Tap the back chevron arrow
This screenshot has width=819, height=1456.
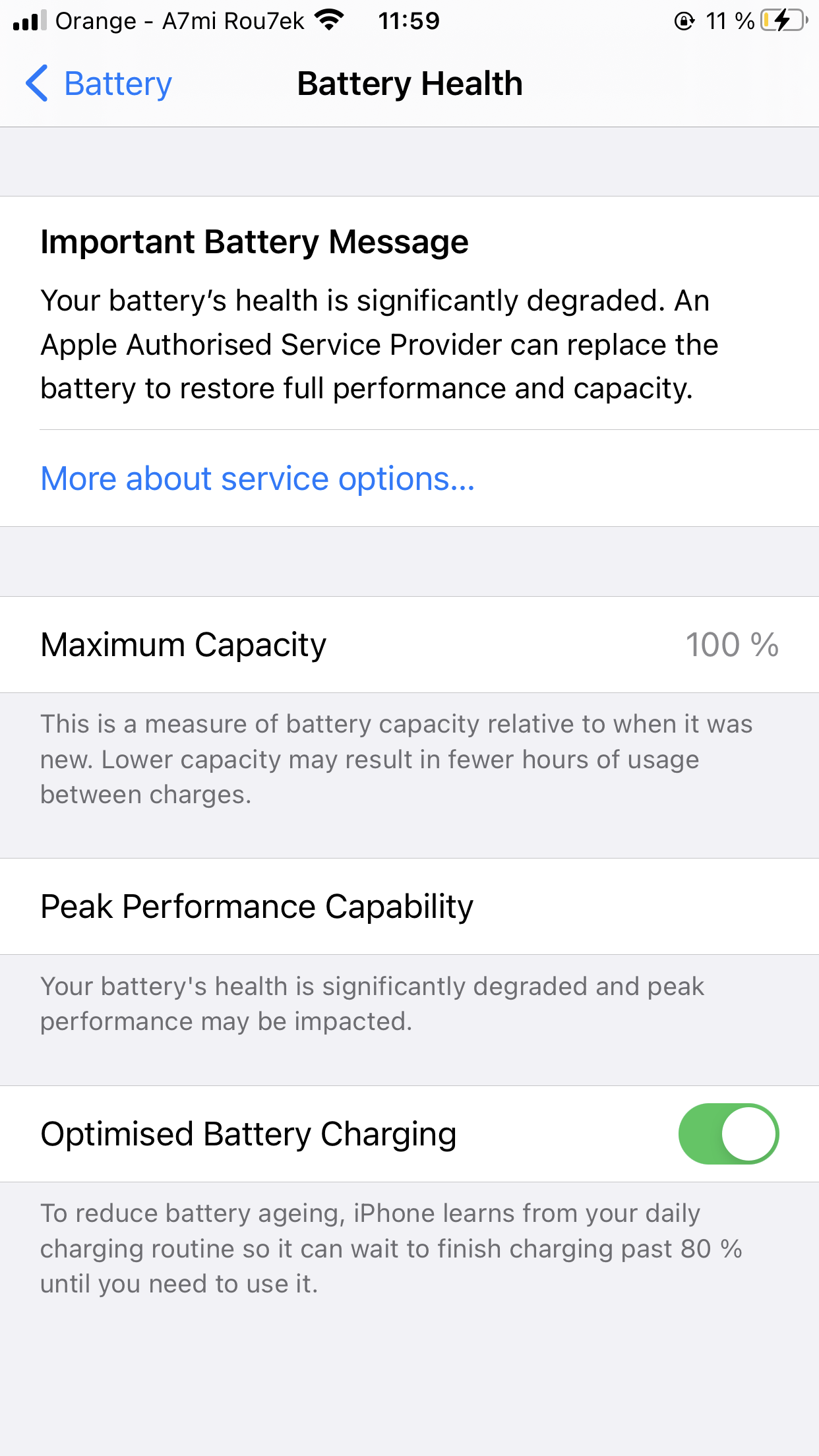(x=36, y=83)
